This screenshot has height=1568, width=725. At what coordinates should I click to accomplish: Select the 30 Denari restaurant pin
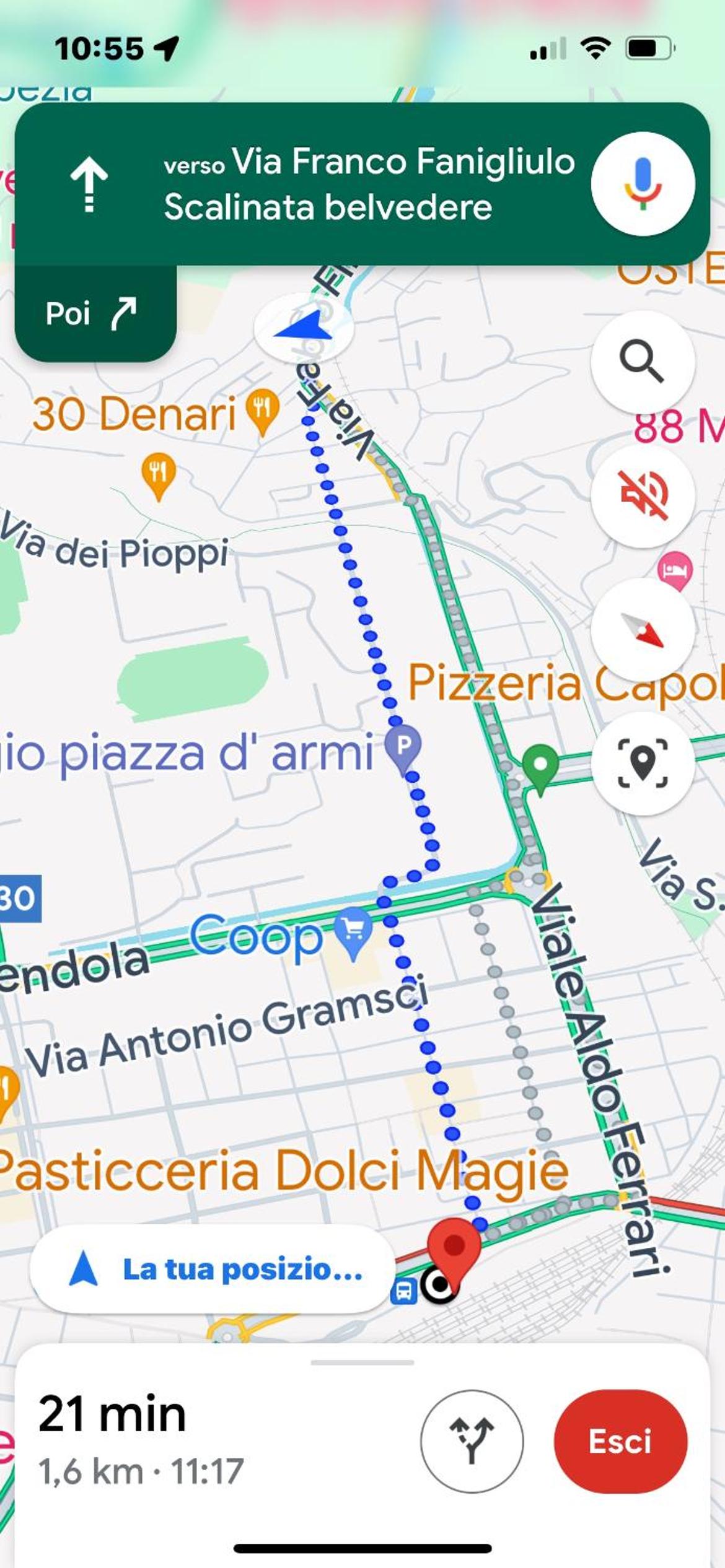[263, 412]
